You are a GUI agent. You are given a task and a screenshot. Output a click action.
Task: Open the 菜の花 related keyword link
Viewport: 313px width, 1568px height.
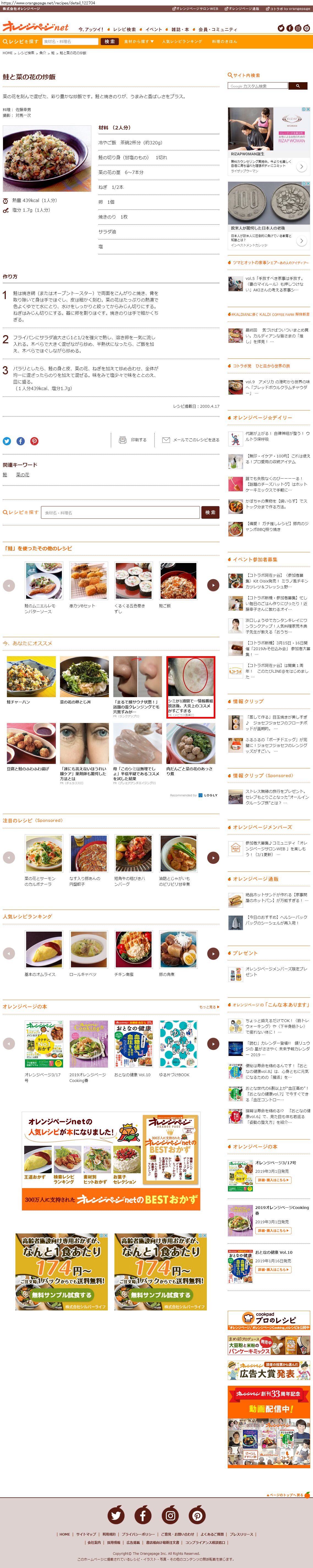(23, 475)
